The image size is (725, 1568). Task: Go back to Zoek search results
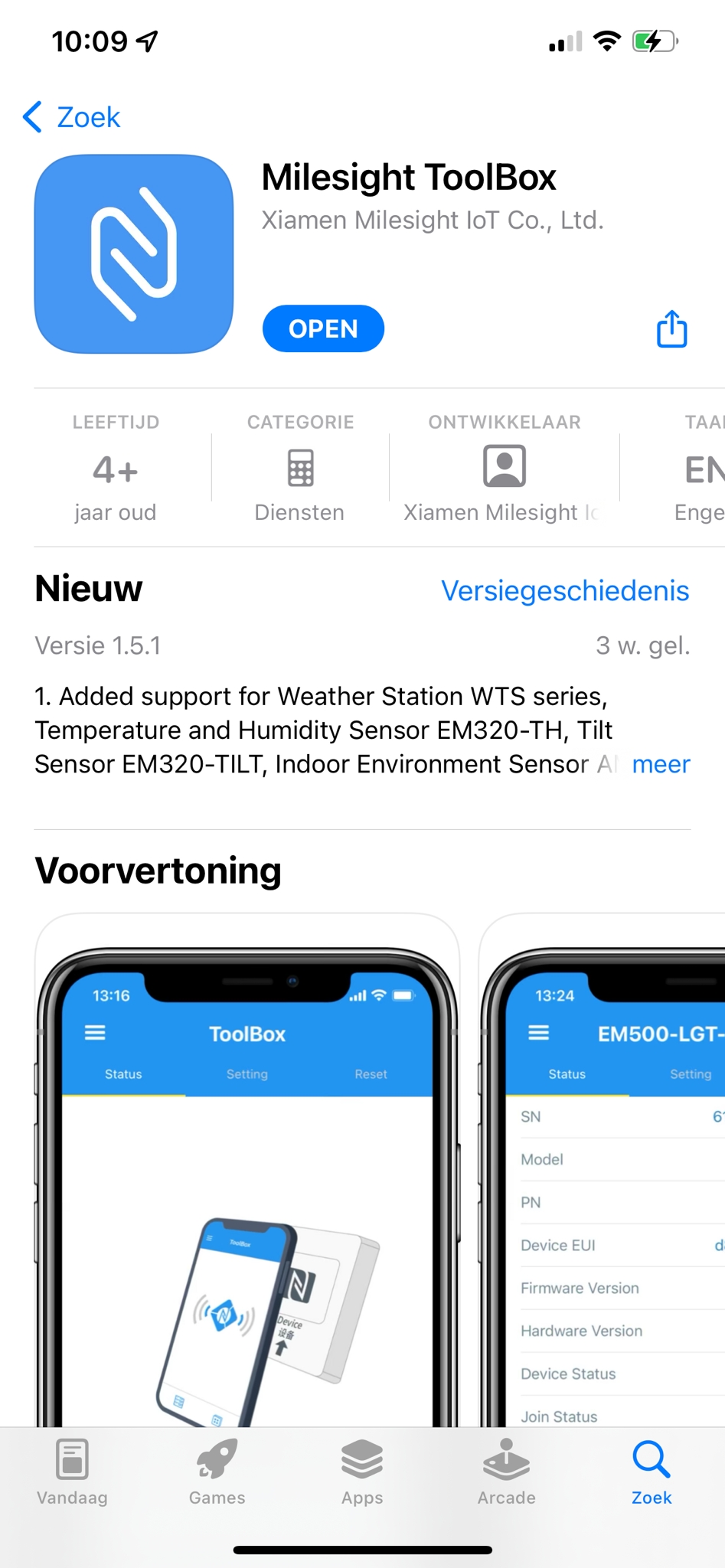coord(72,117)
